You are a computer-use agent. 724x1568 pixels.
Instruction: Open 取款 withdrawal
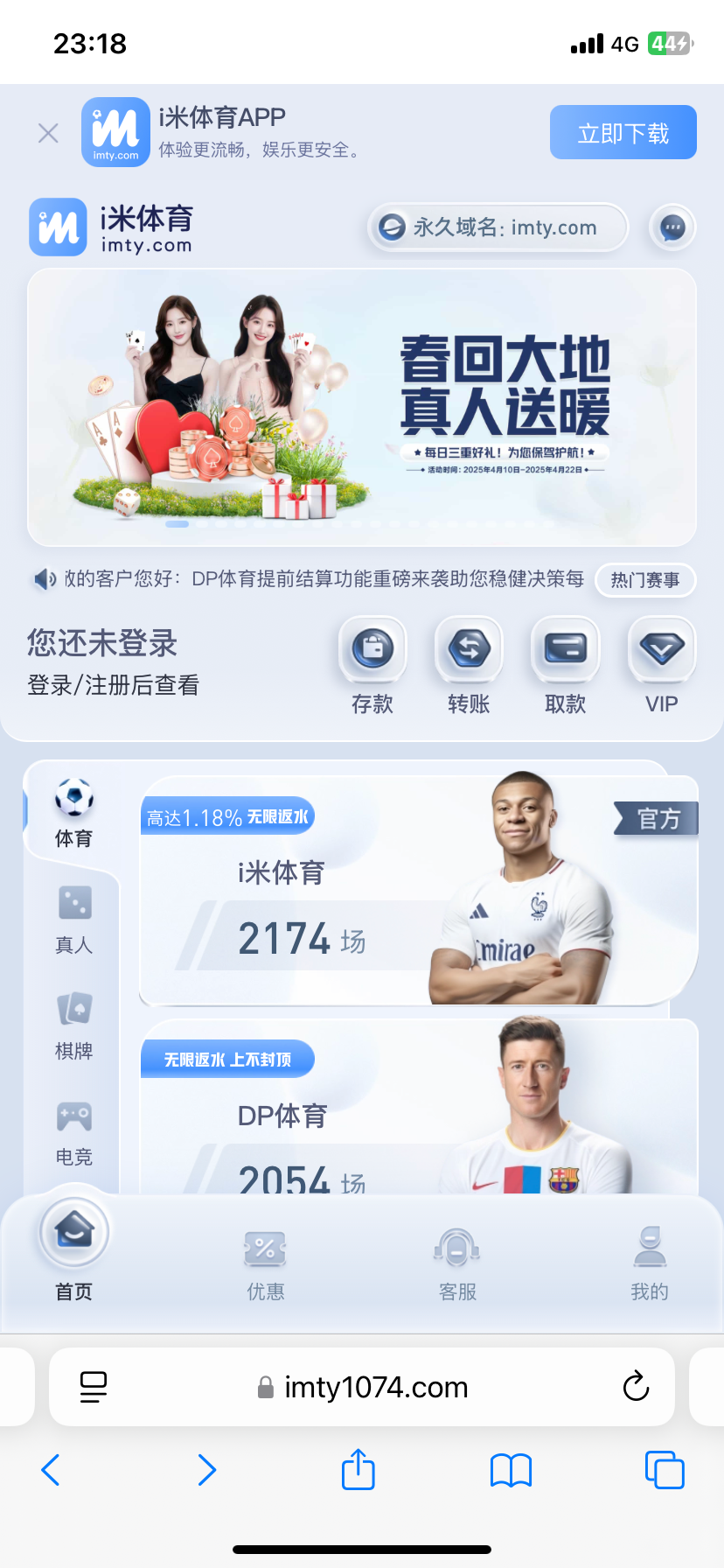click(x=565, y=665)
